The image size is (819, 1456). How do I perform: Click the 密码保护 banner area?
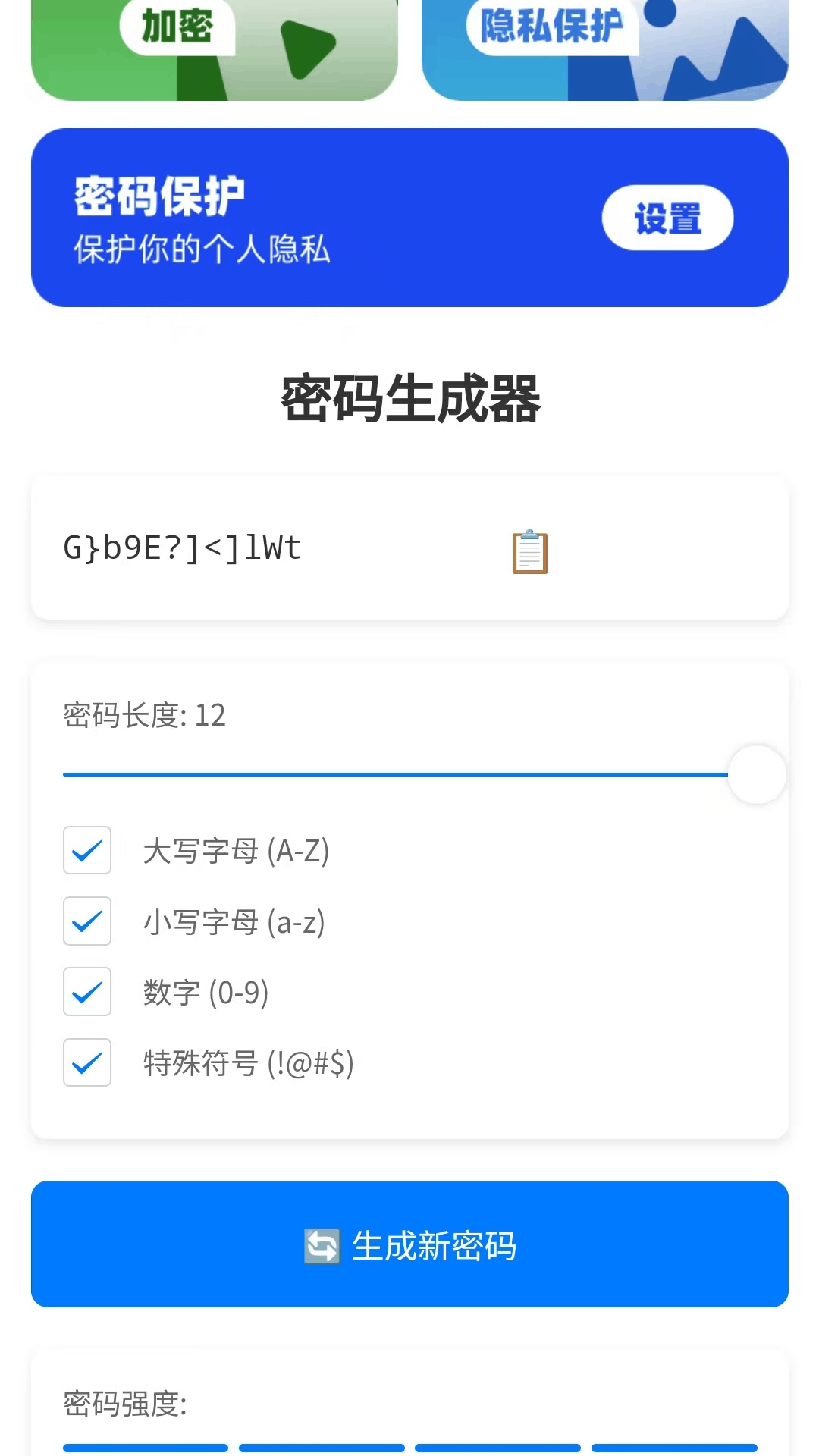click(x=227, y=216)
